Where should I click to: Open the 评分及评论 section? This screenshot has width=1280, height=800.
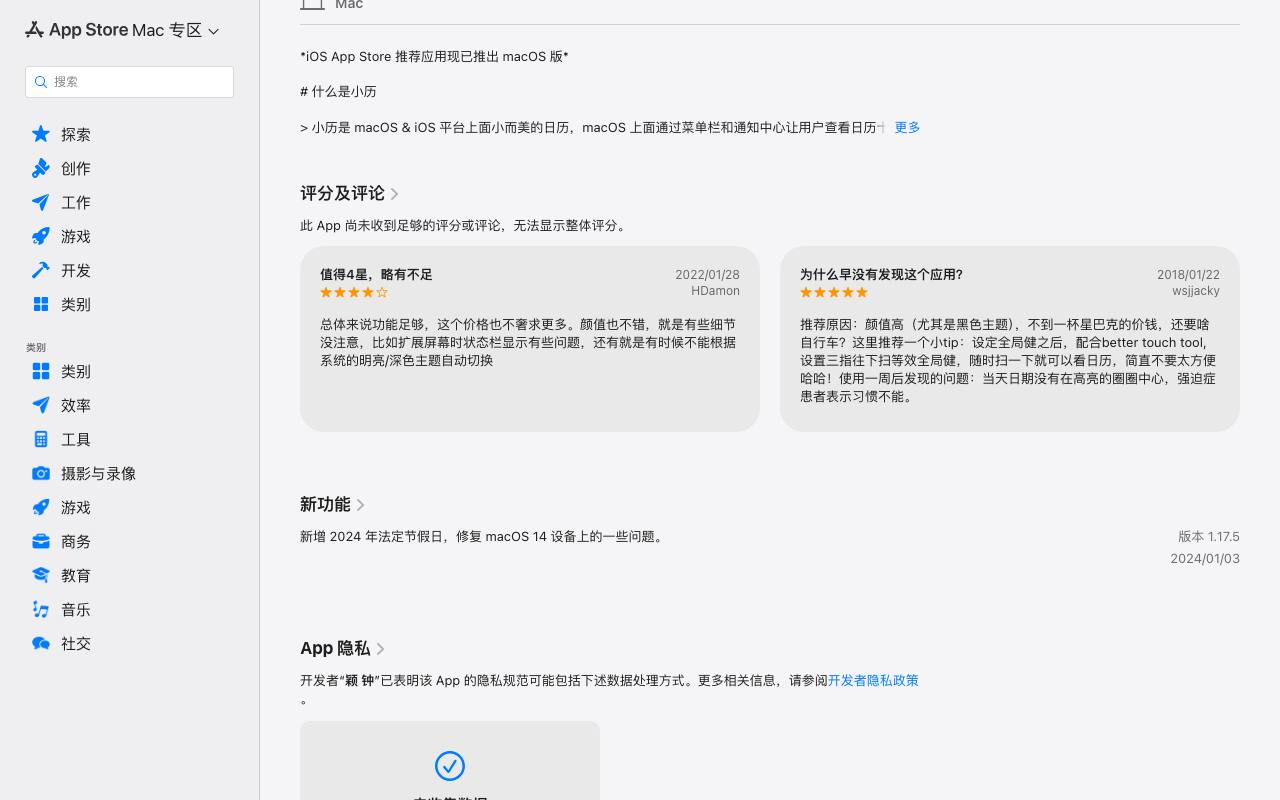click(349, 193)
